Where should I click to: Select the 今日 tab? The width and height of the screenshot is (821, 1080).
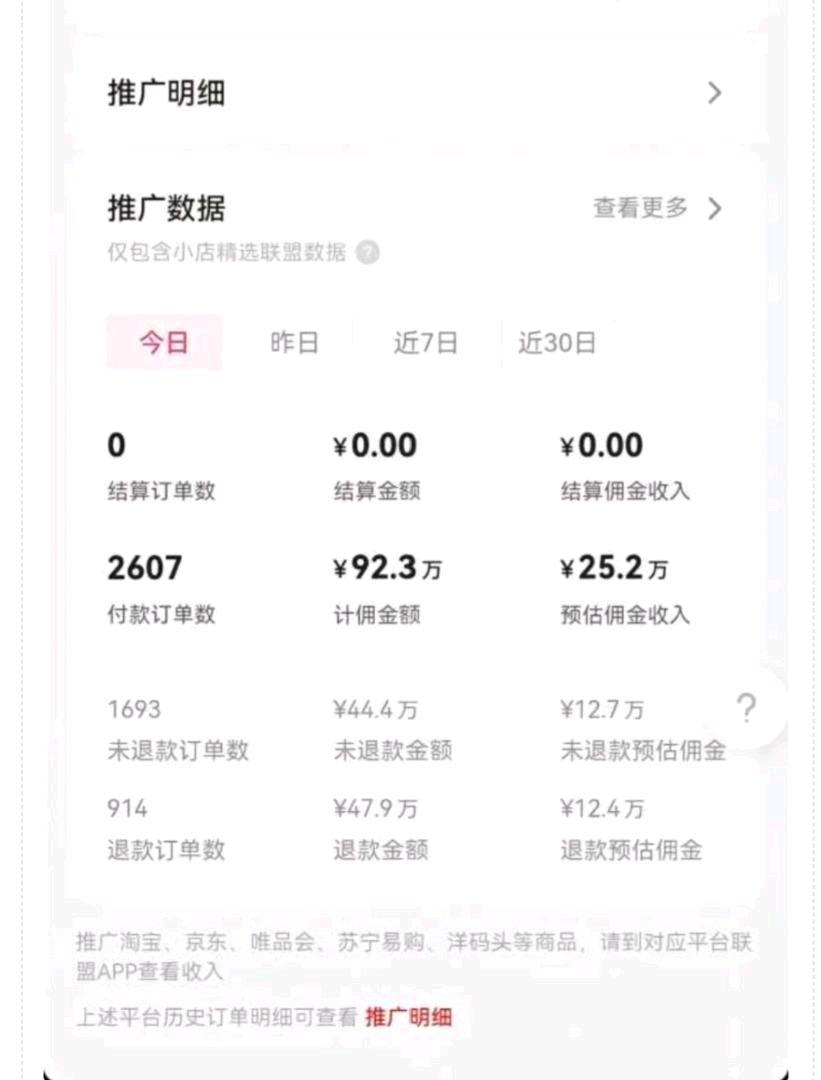[164, 343]
